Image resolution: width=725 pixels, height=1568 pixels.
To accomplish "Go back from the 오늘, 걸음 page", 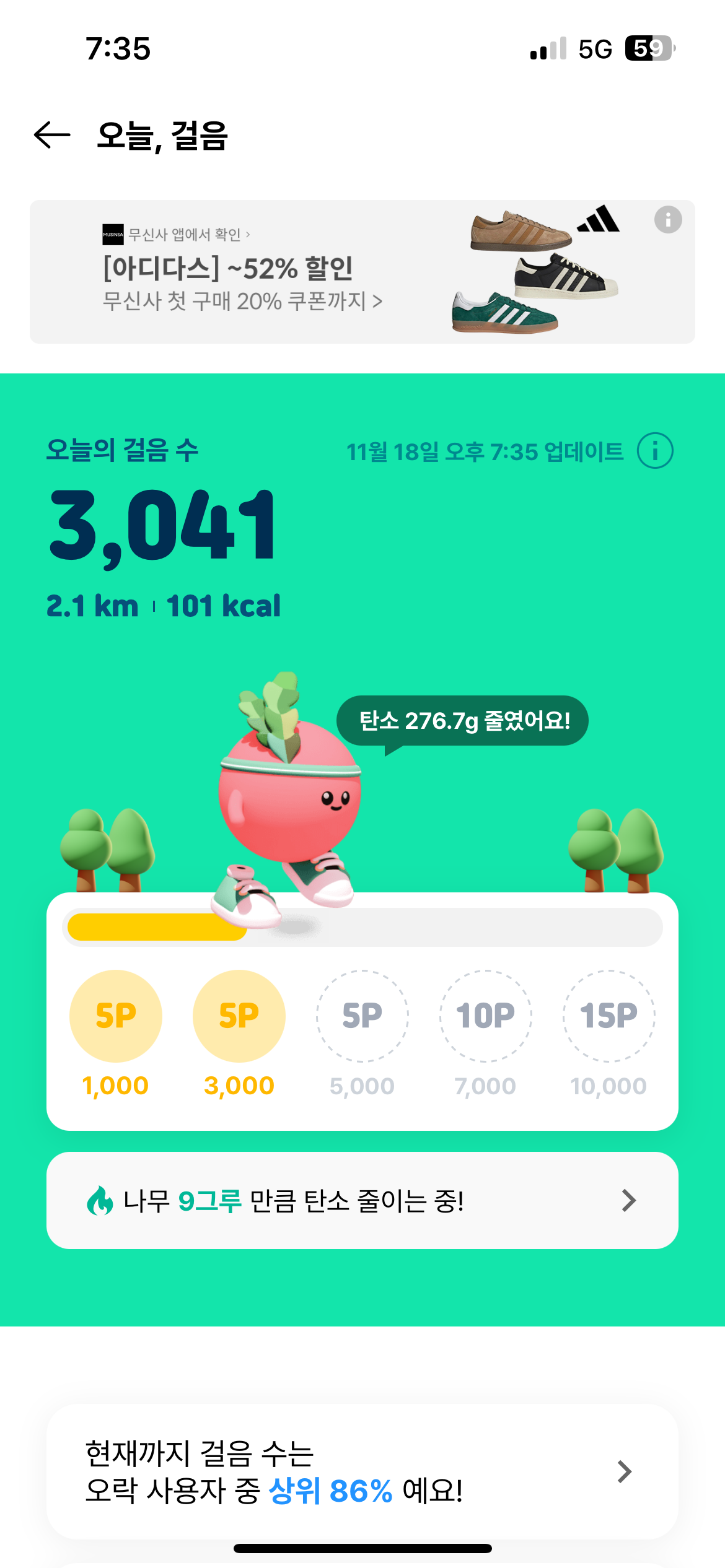I will [52, 136].
